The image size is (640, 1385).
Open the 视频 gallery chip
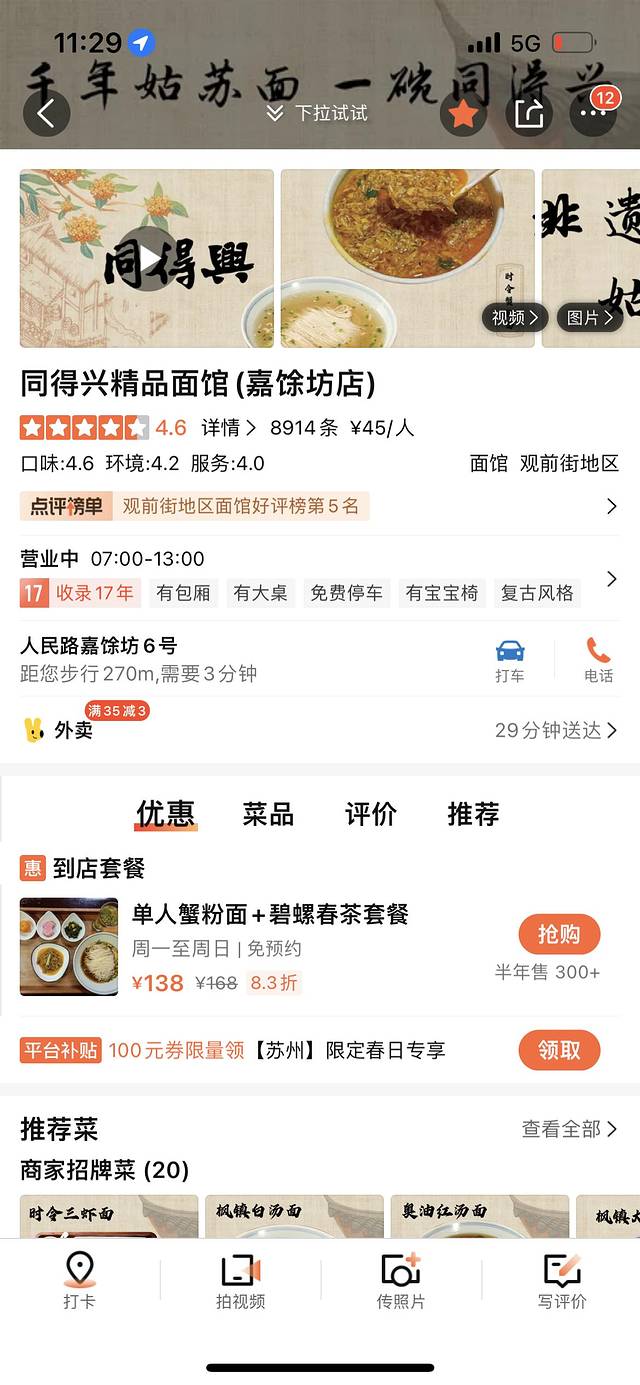(515, 317)
